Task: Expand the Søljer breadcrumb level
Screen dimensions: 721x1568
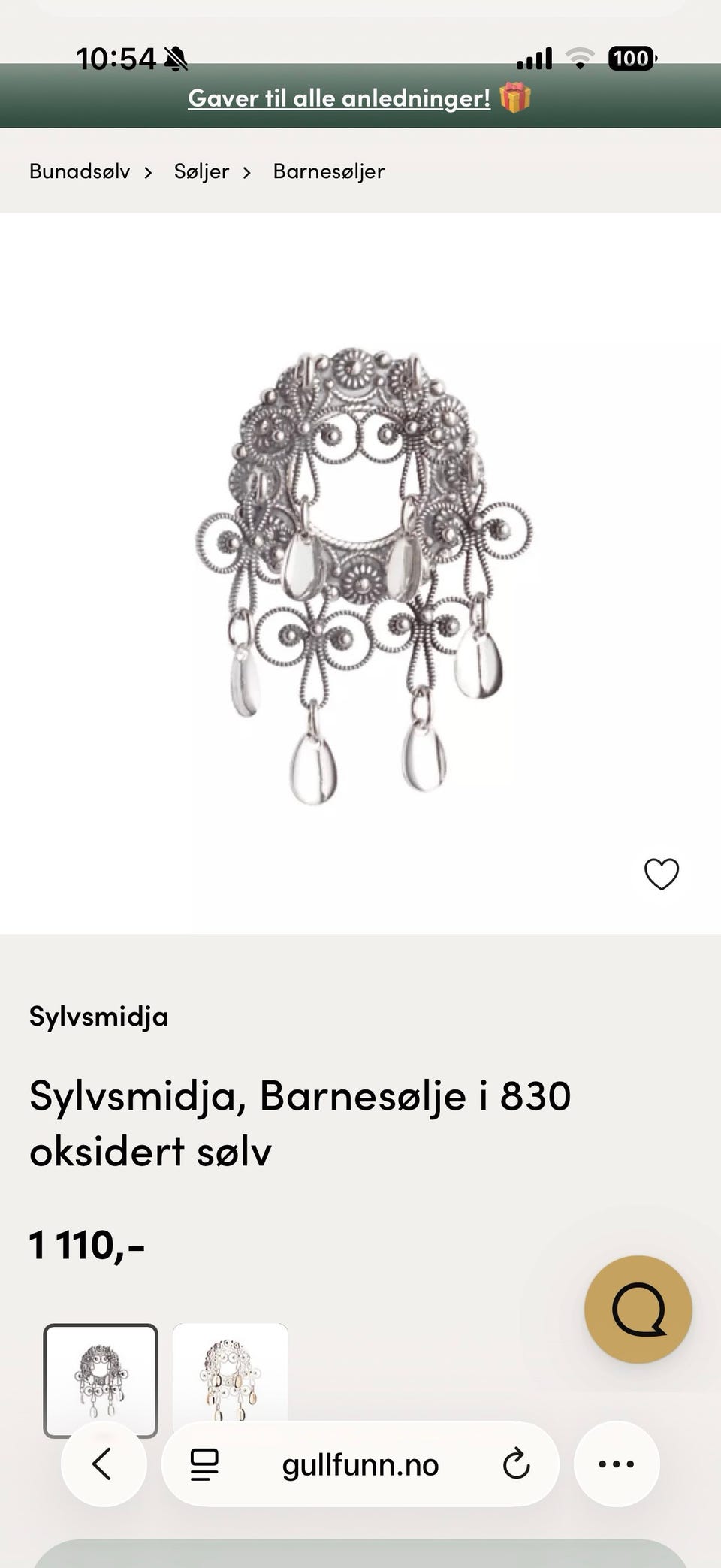Action: (x=201, y=171)
